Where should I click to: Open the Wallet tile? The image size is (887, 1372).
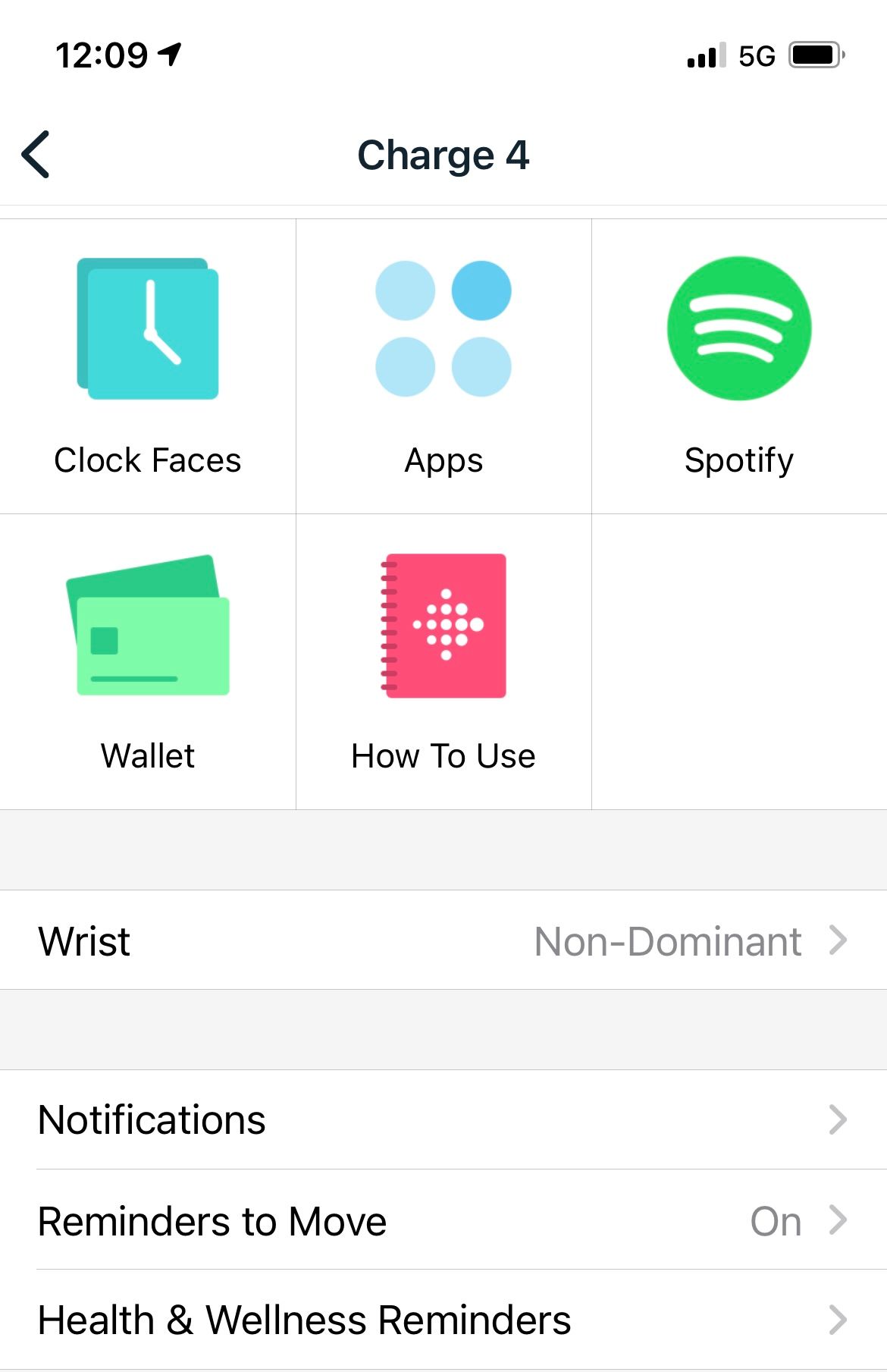click(x=148, y=661)
